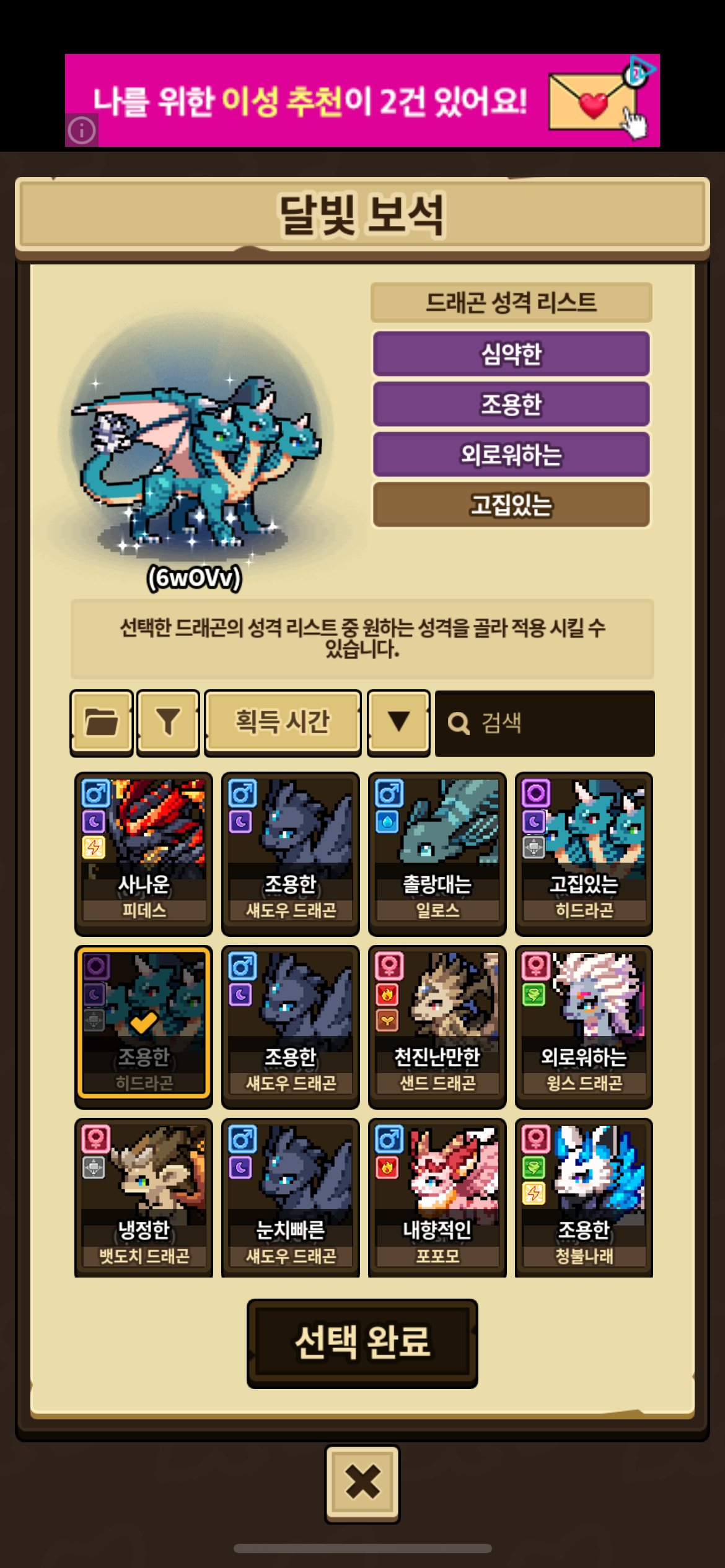Toggle the sort direction arrow
725x1568 pixels.
tap(398, 723)
